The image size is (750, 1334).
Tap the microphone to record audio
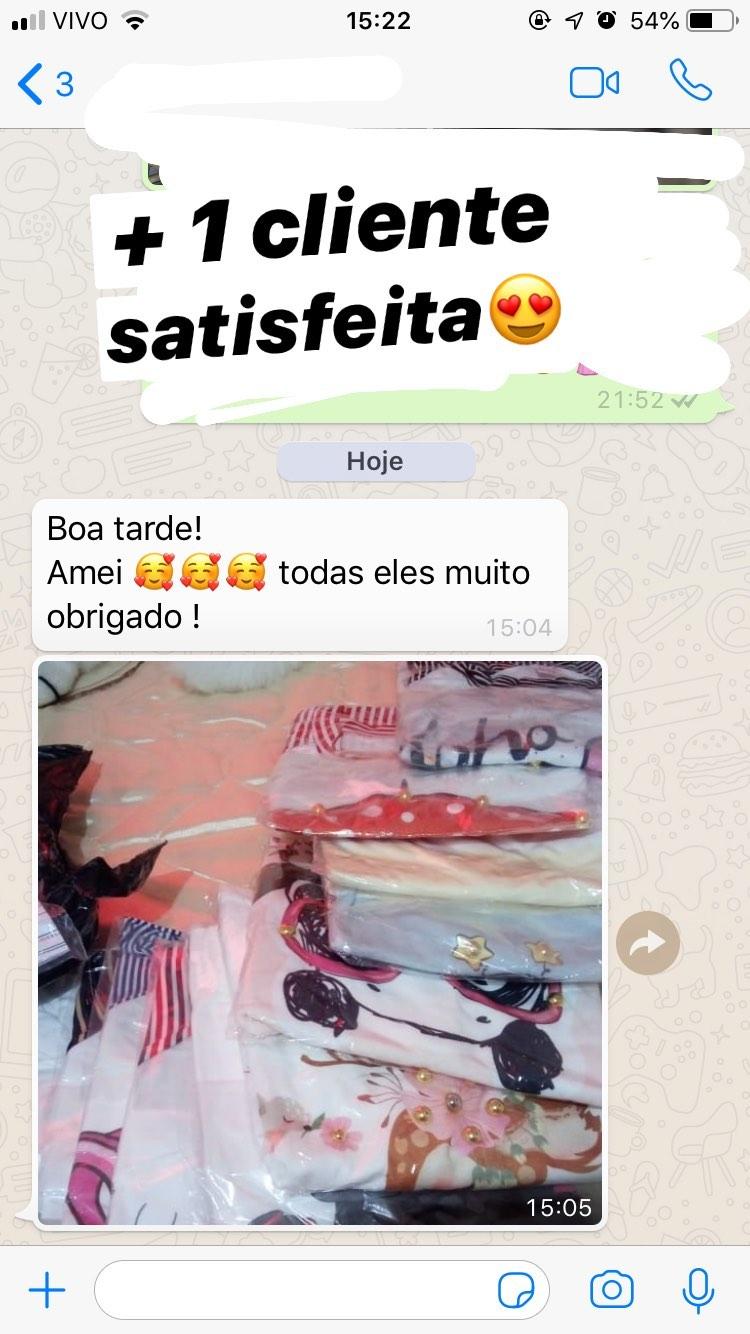point(697,1291)
